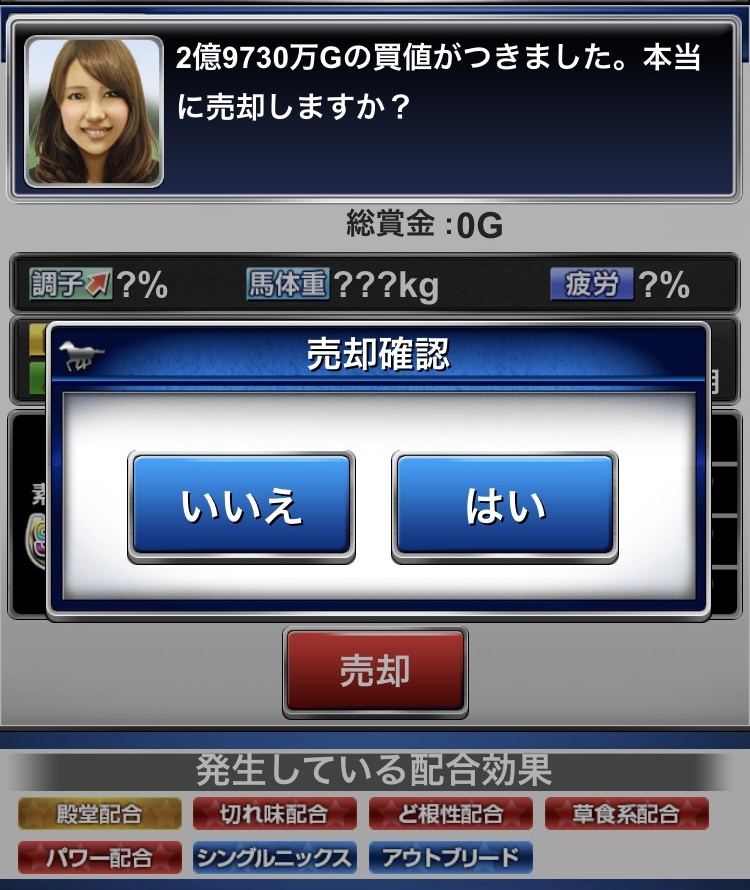Open the 殿堂配合 effect badge

pos(100,814)
